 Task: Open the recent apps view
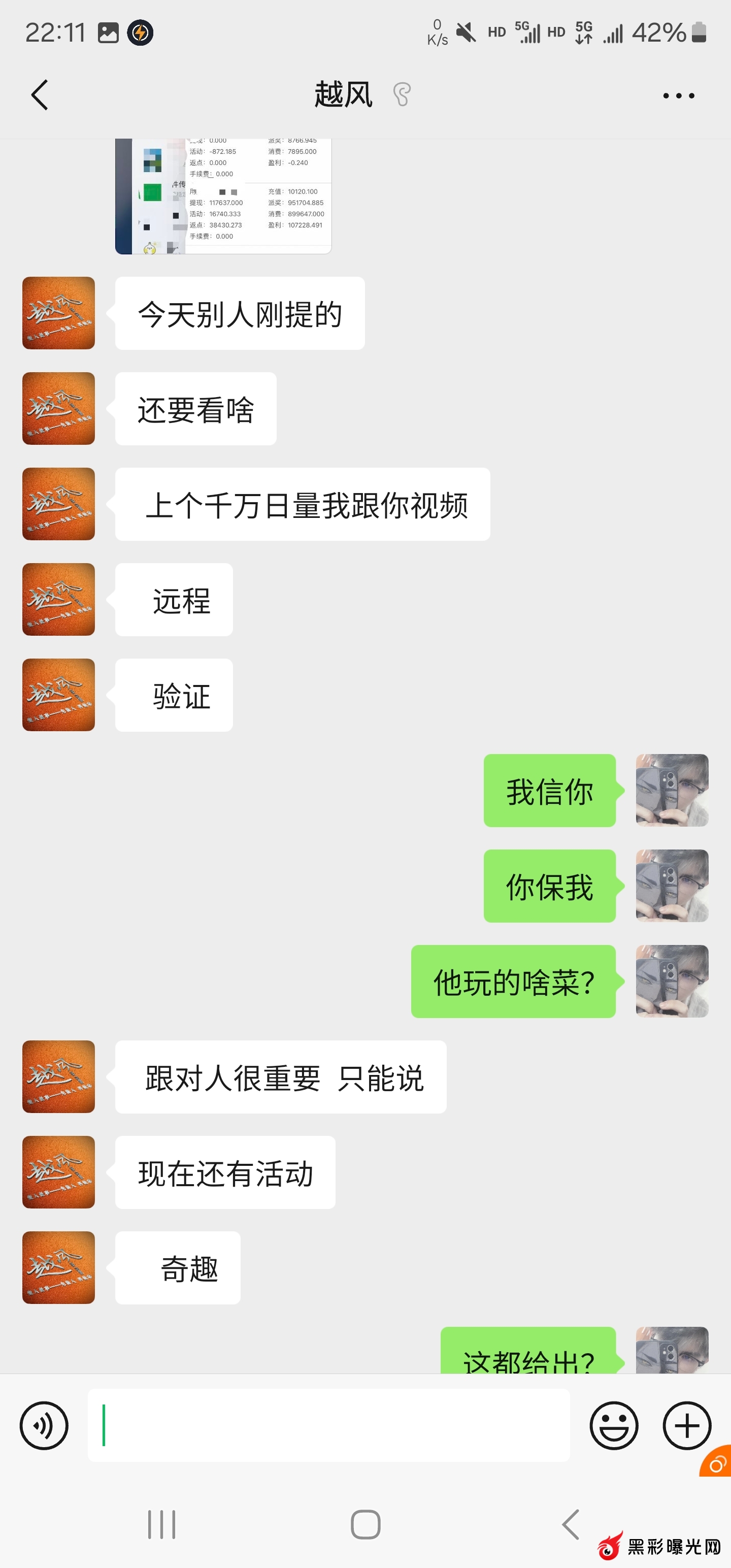click(x=161, y=1524)
